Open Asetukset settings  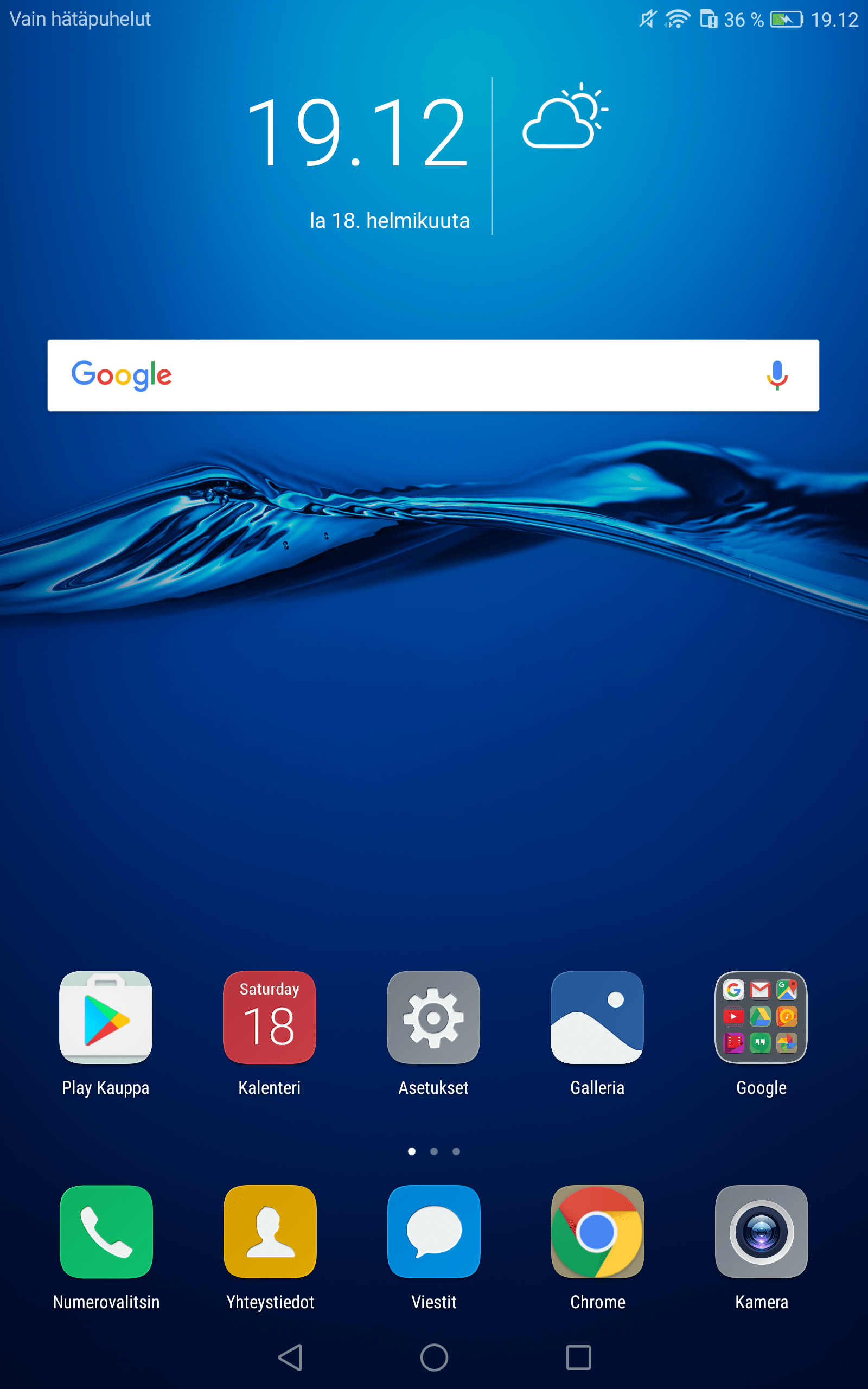click(433, 1017)
